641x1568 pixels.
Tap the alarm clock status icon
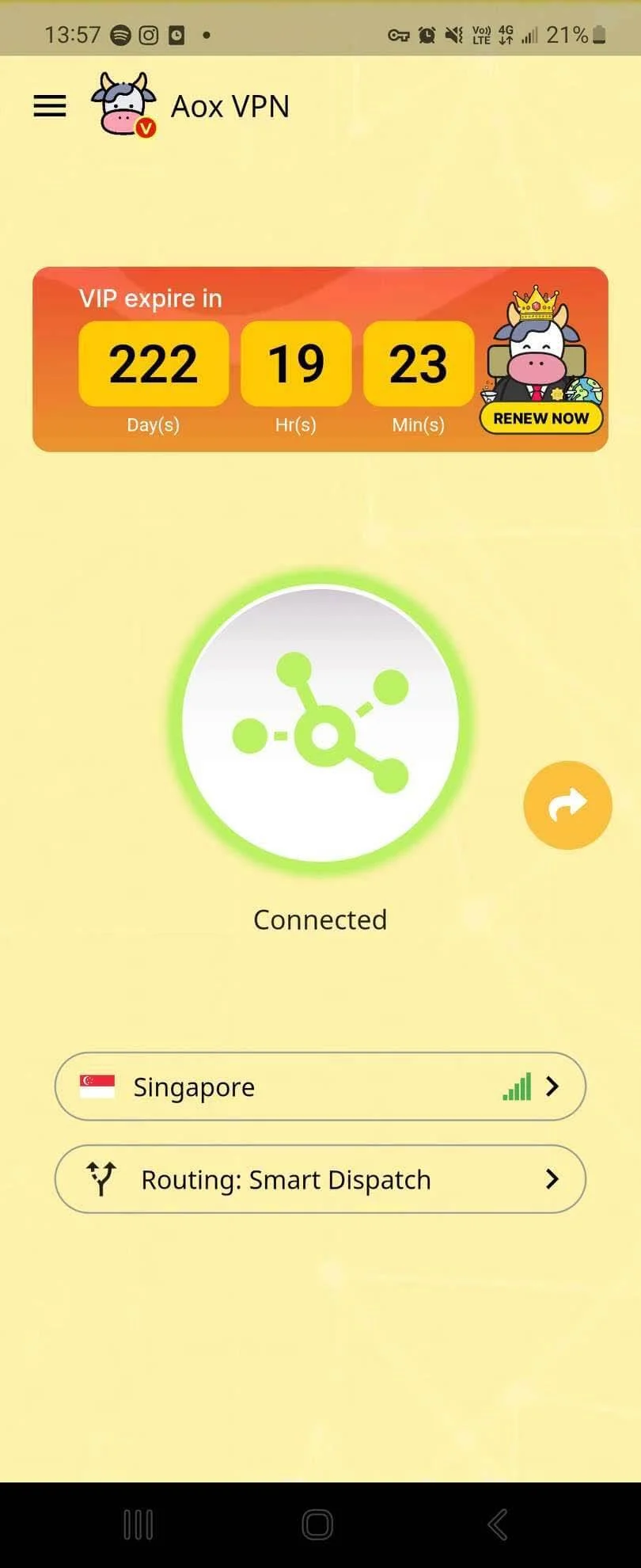[427, 34]
